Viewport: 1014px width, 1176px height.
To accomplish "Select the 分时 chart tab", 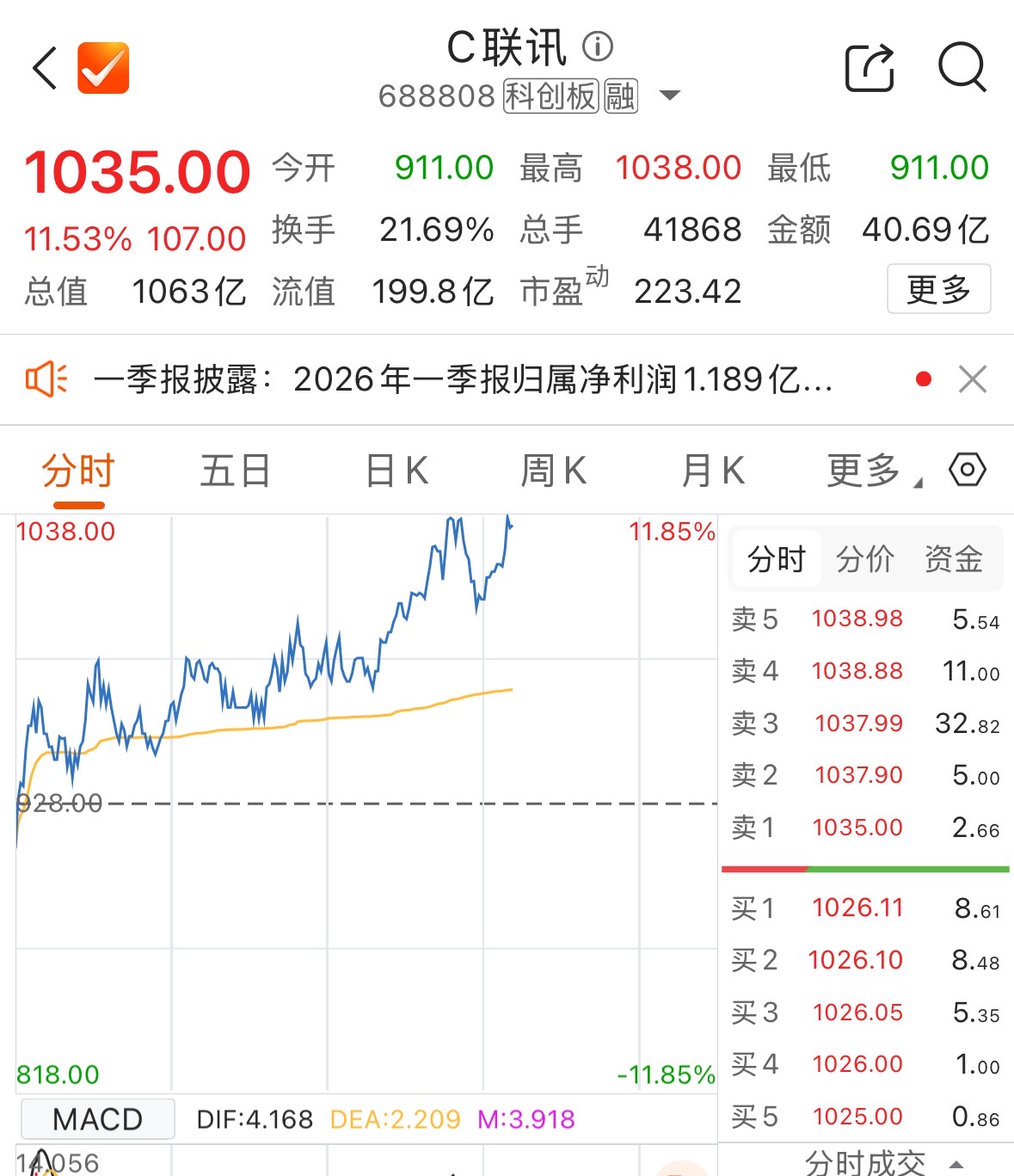I will pos(78,471).
